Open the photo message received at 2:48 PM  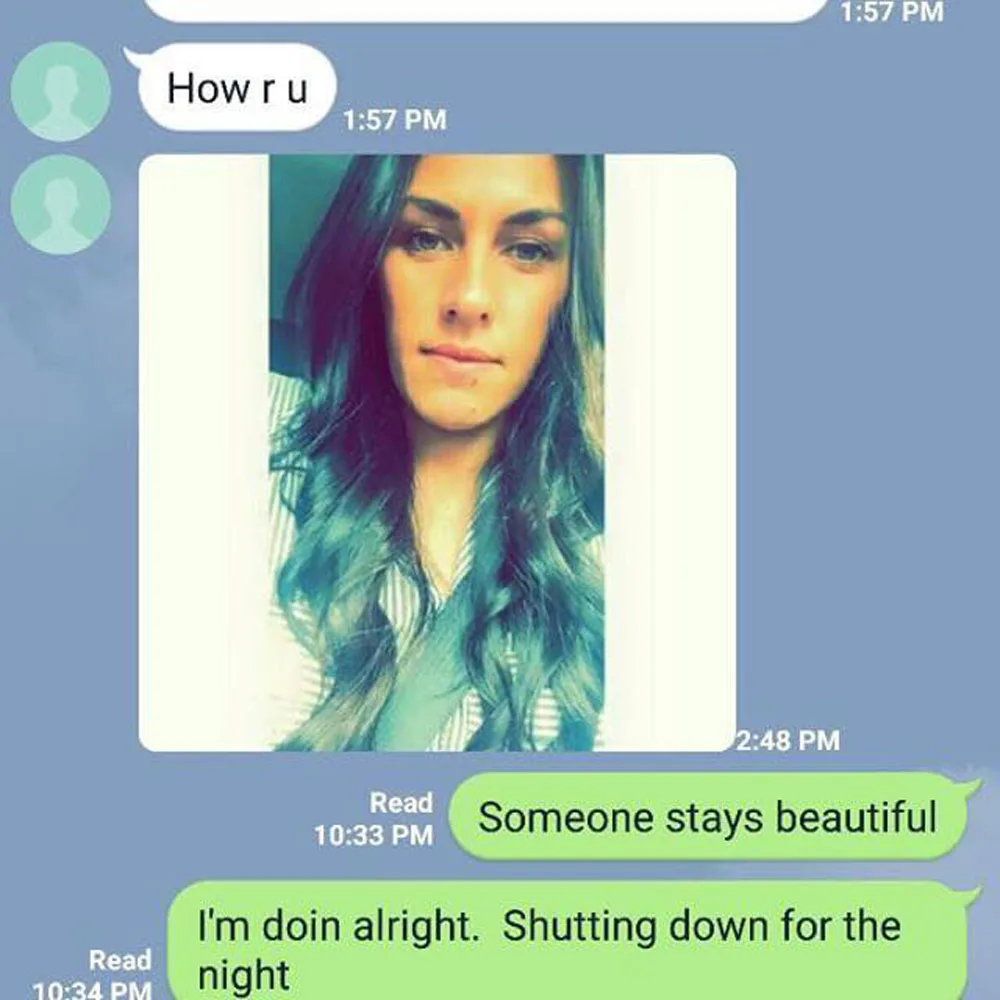click(437, 452)
